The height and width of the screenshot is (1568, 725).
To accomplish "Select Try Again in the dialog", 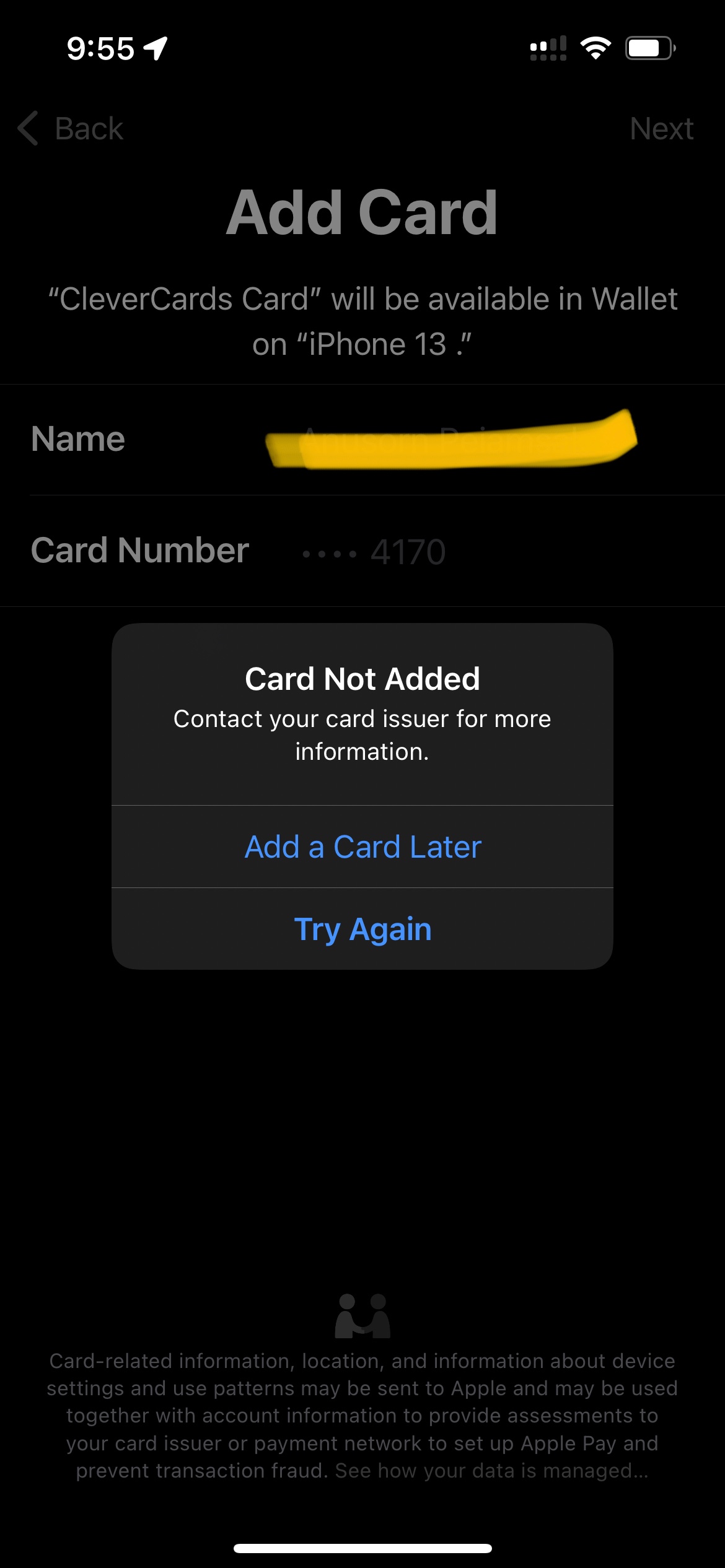I will pos(362,929).
